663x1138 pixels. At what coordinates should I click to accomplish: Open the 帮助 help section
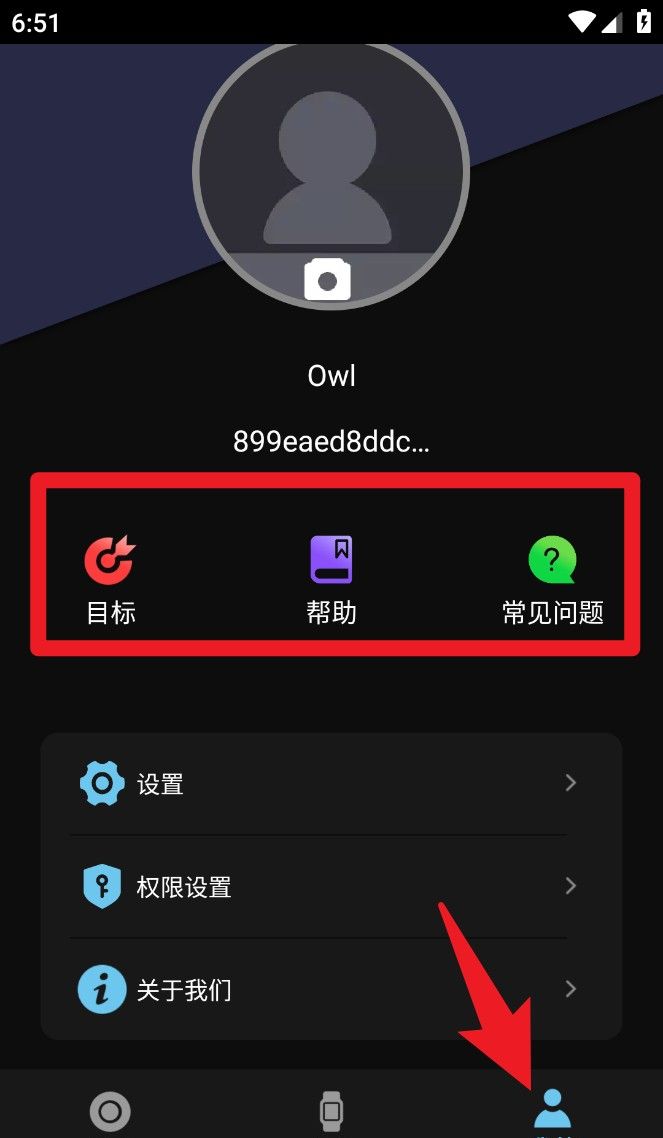[x=331, y=579]
